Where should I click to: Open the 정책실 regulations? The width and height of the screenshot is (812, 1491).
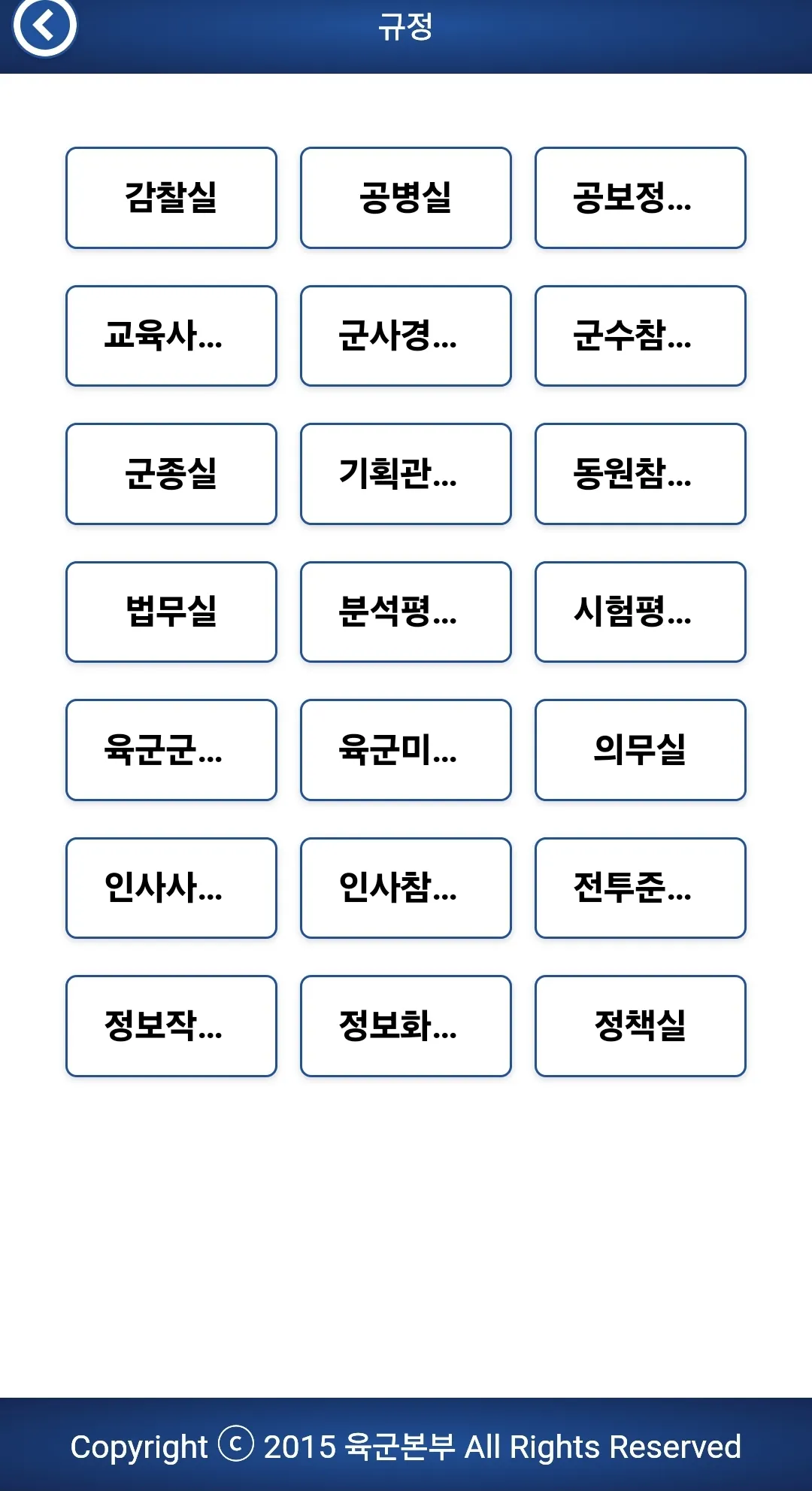point(641,1026)
